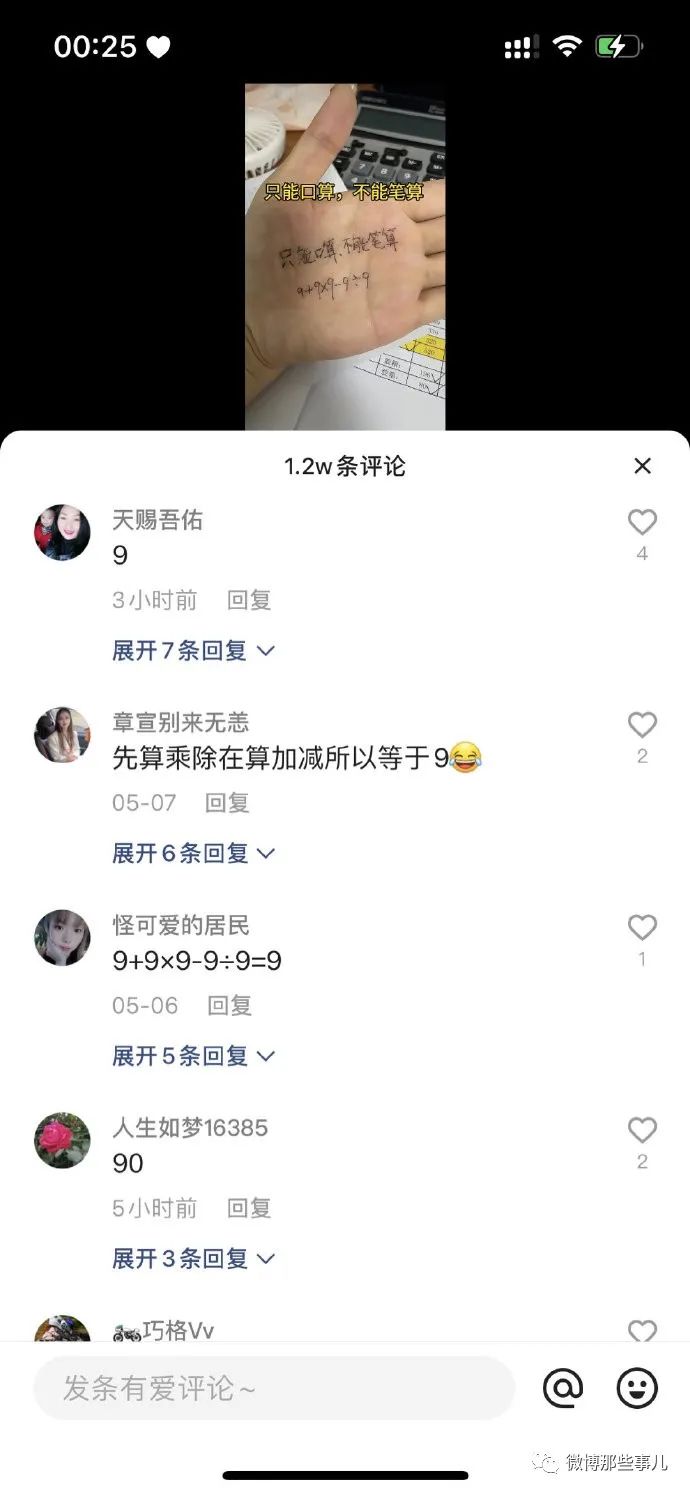Close the comments panel

pos(643,466)
